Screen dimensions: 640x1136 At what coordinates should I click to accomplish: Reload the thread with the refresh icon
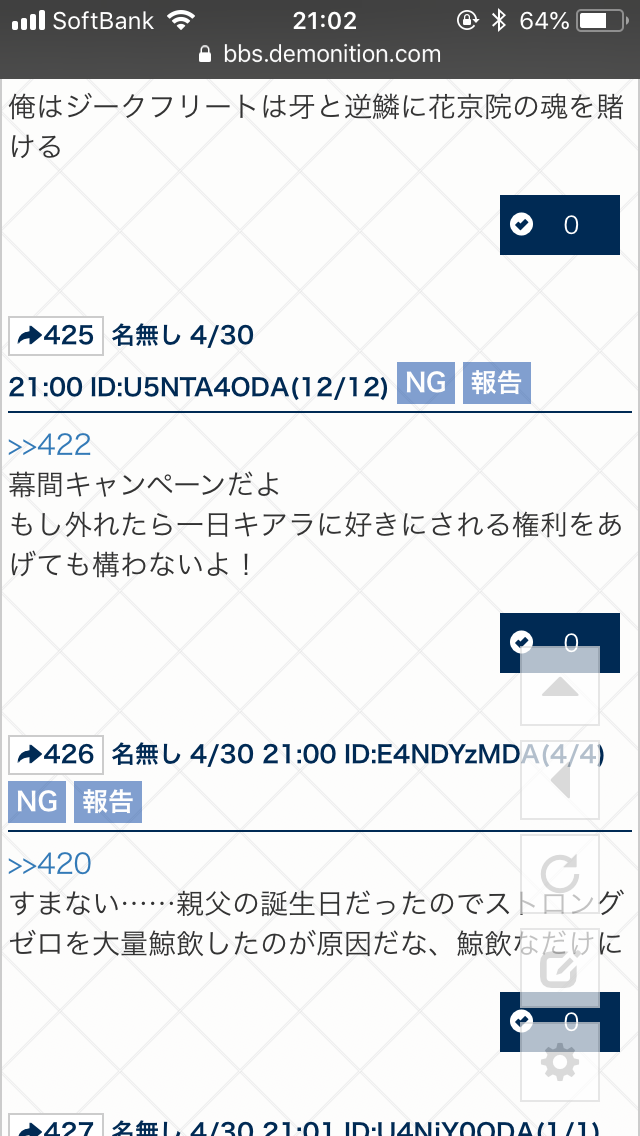560,873
